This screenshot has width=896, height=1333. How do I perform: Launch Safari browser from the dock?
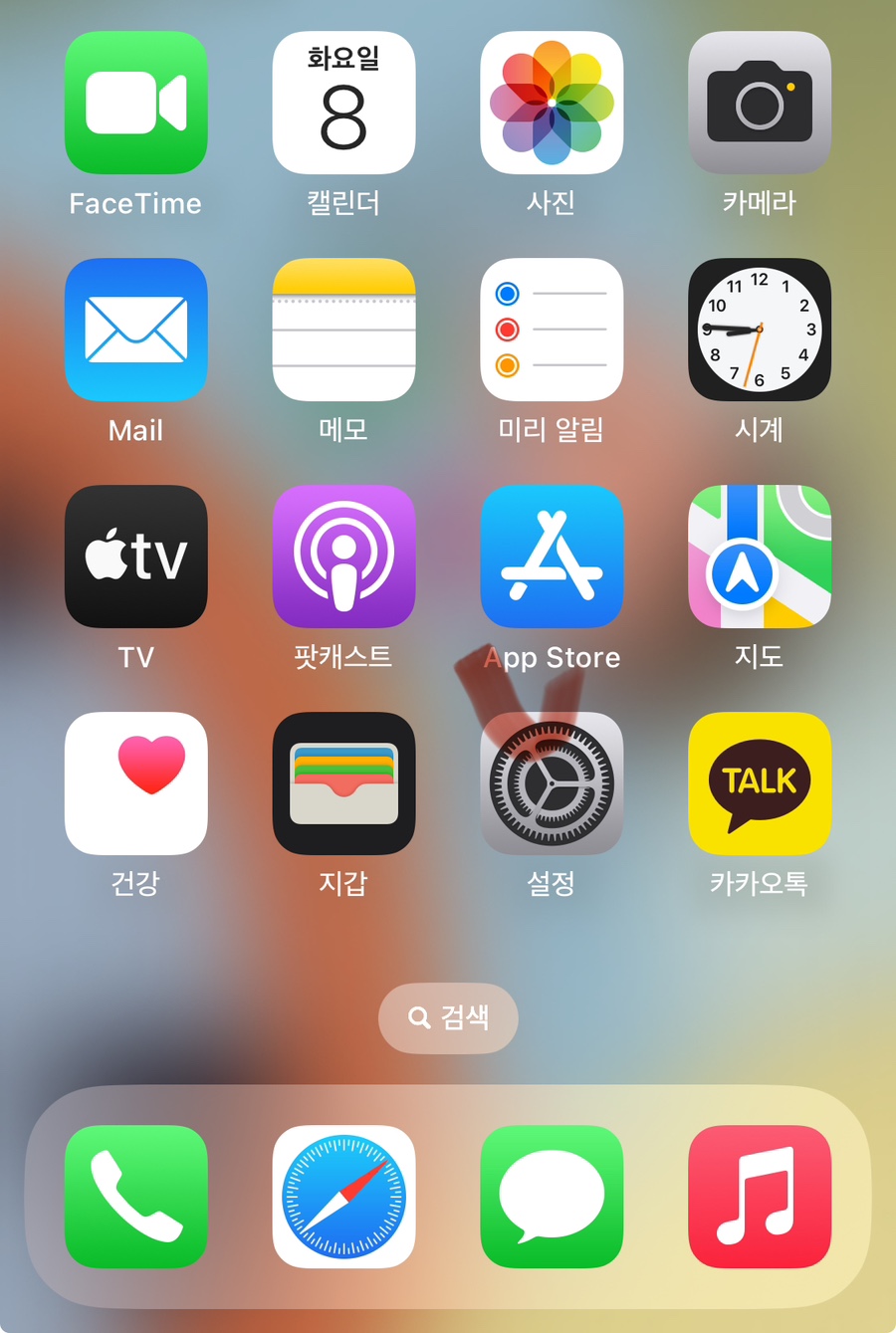point(343,1197)
